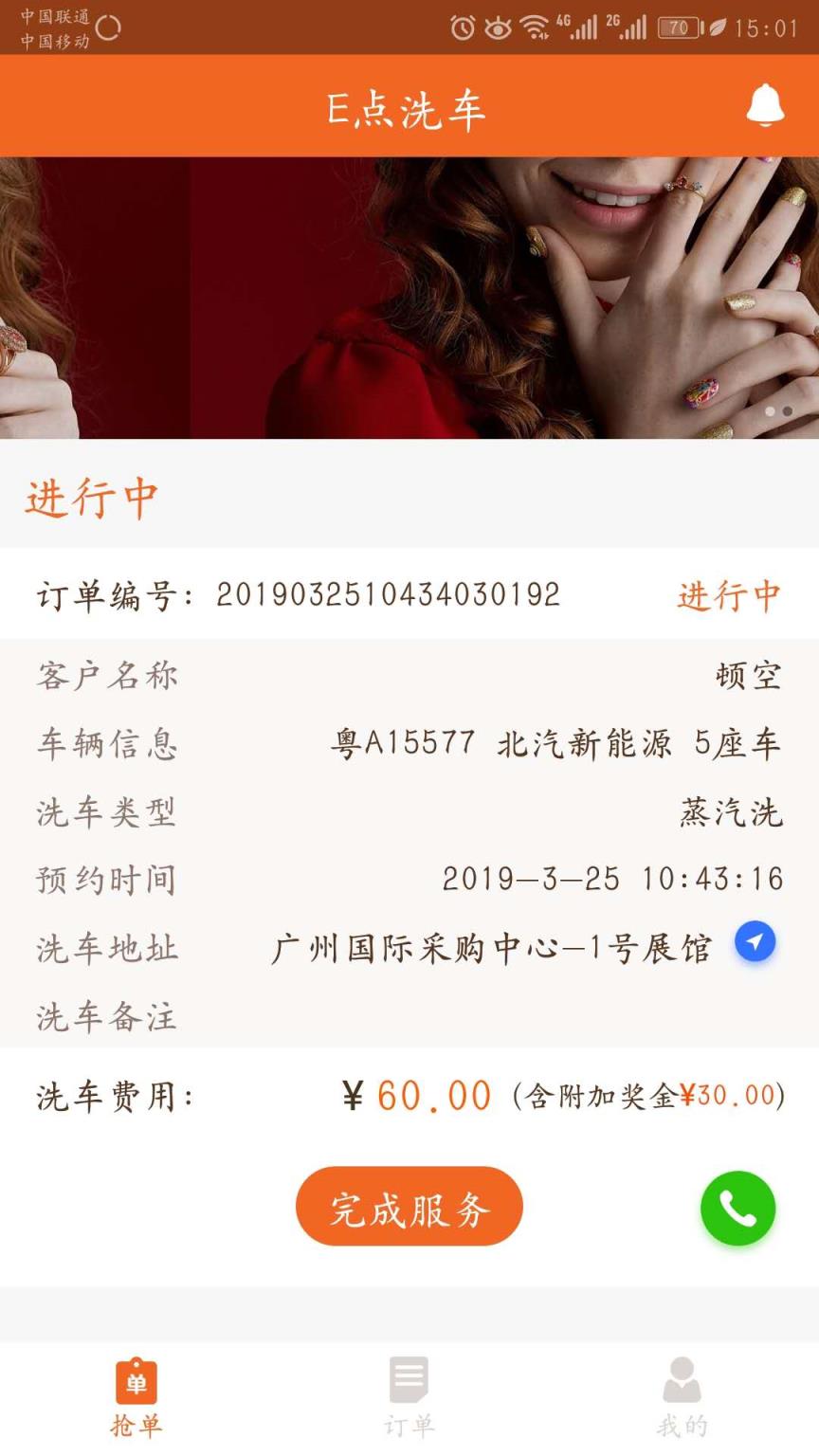Expand the 洗车类型 wash type row

(x=105, y=811)
